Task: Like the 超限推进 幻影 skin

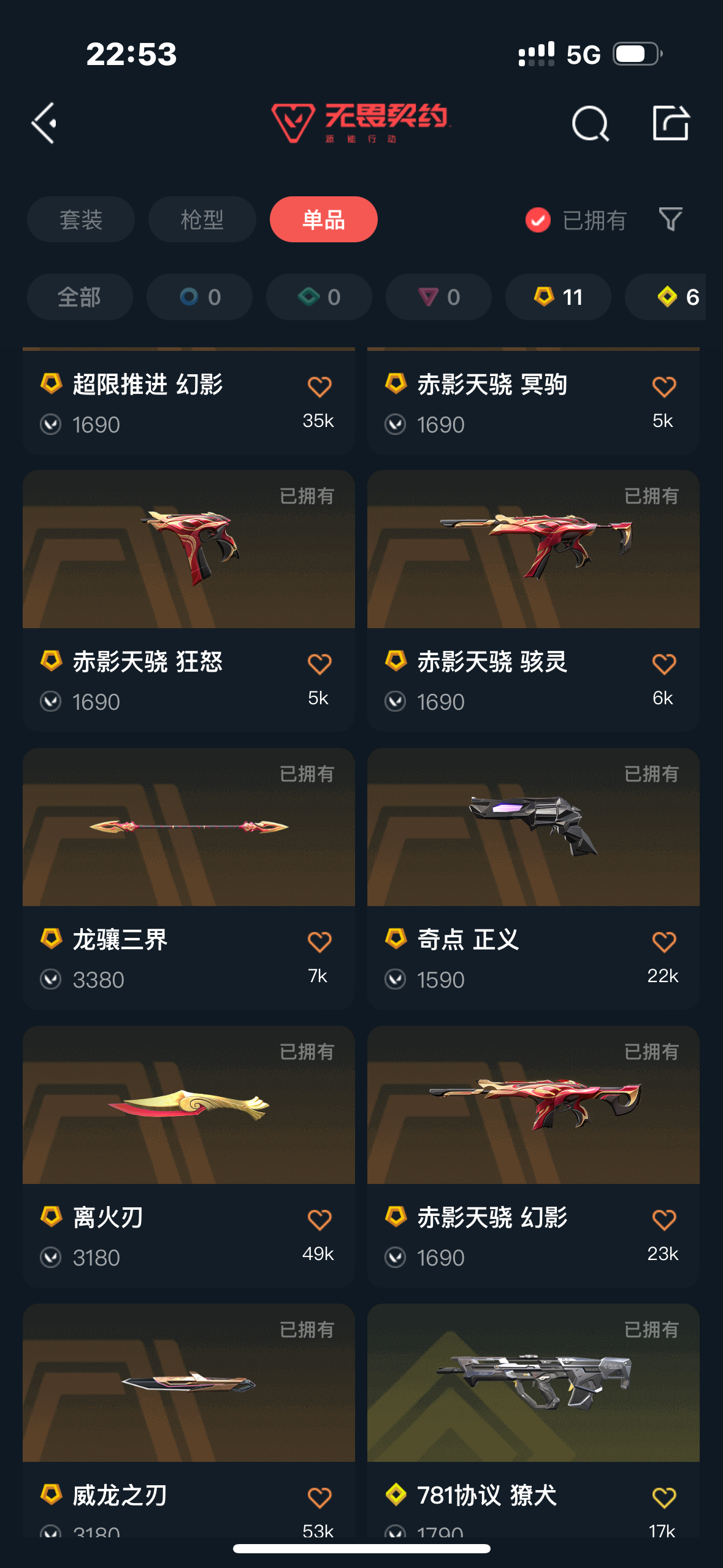Action: pyautogui.click(x=319, y=387)
